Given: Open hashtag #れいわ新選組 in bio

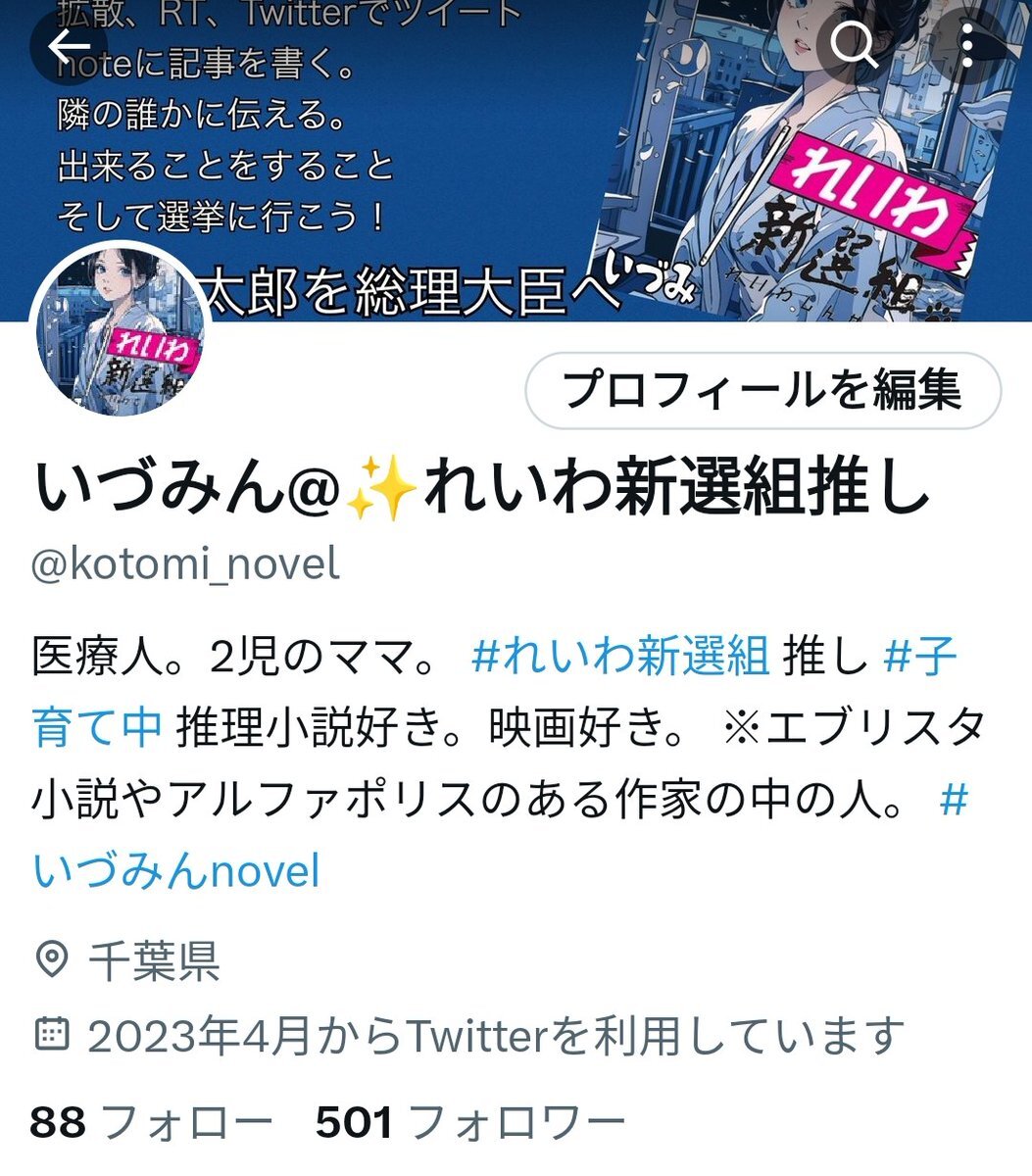Looking at the screenshot, I should pyautogui.click(x=620, y=657).
